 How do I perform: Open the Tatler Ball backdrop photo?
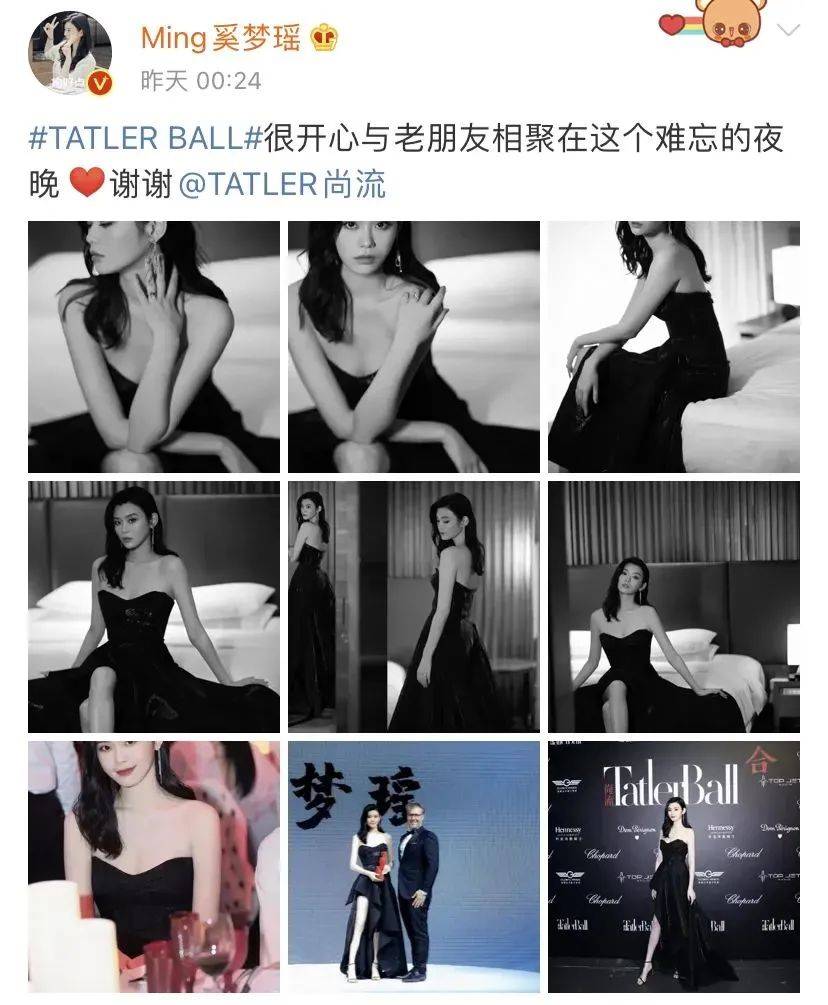[x=673, y=866]
